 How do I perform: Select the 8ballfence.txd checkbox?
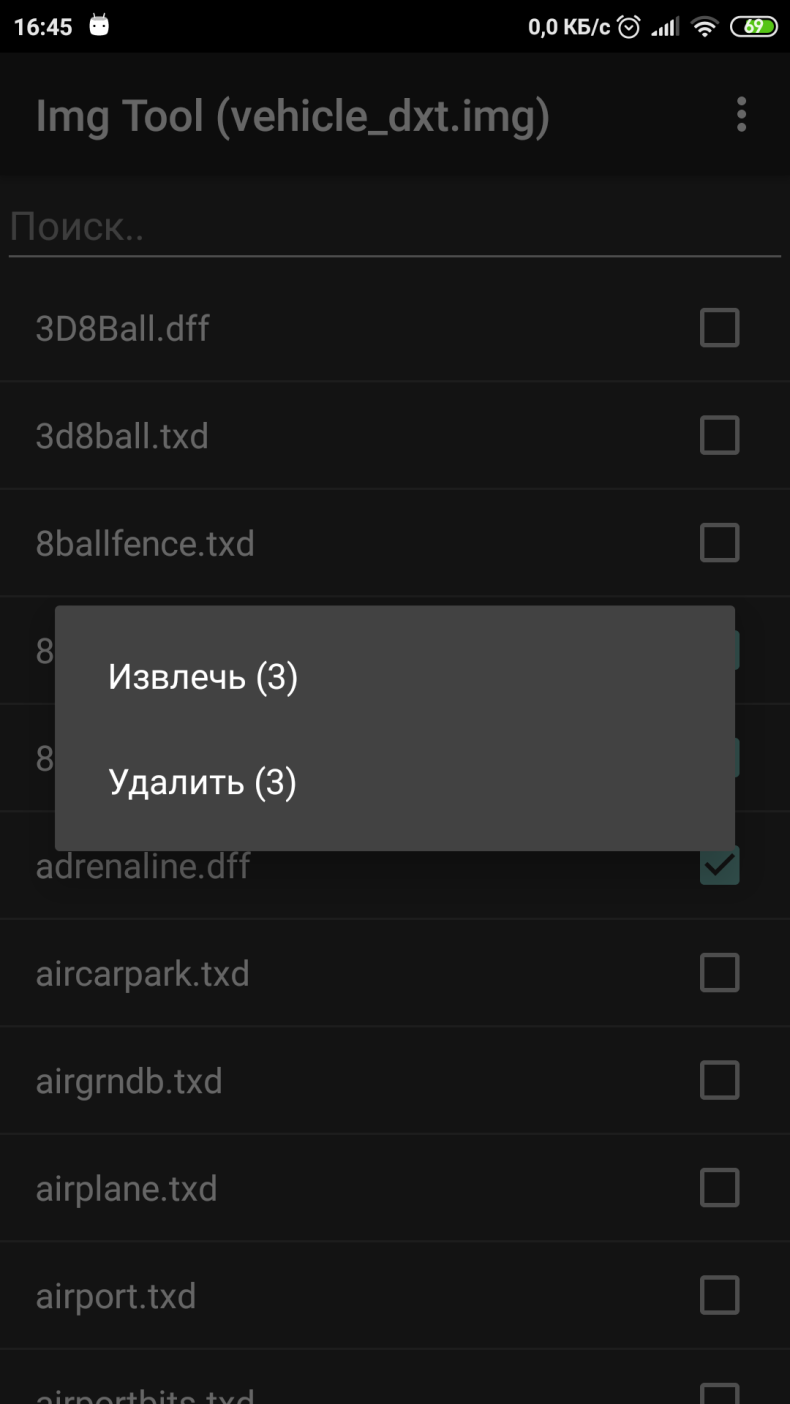coord(719,543)
